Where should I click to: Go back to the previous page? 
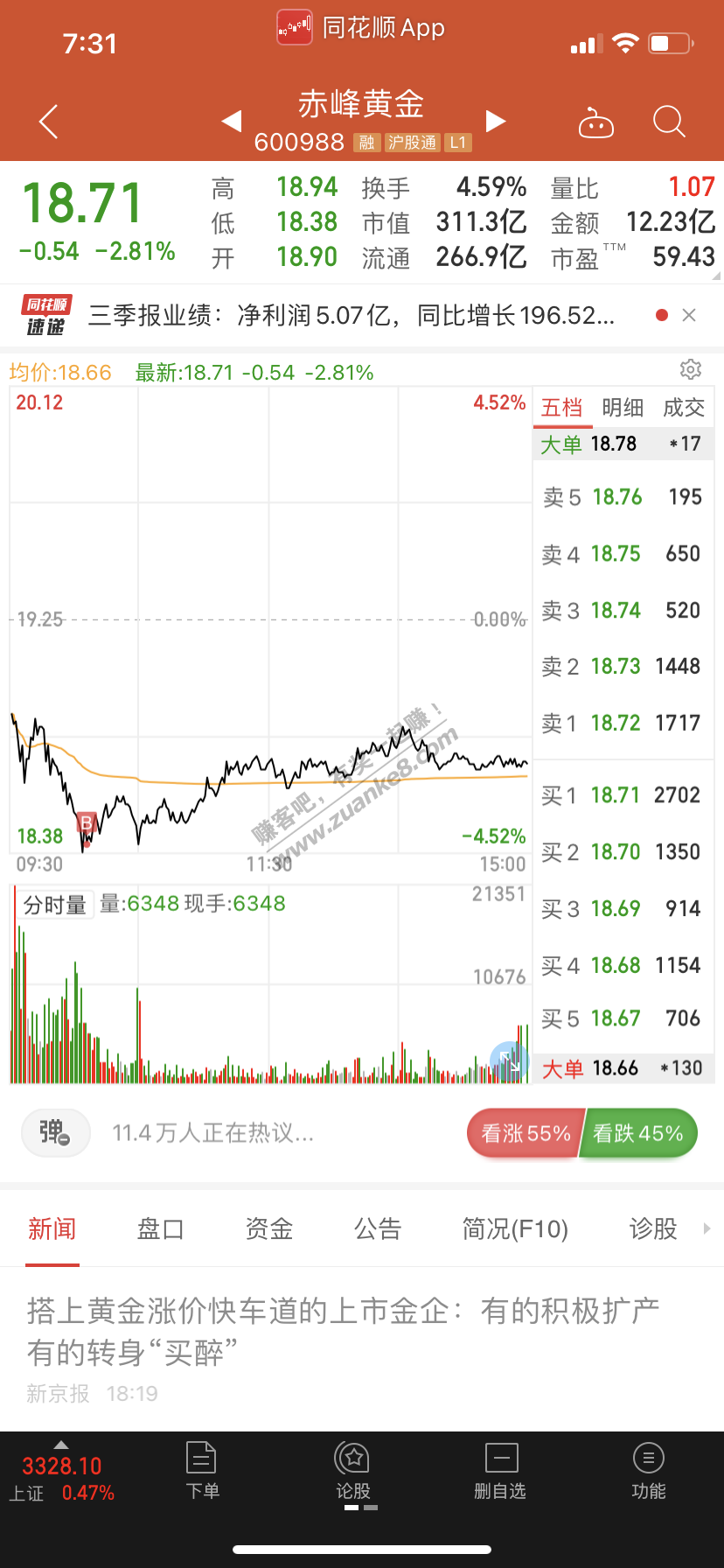pyautogui.click(x=49, y=122)
